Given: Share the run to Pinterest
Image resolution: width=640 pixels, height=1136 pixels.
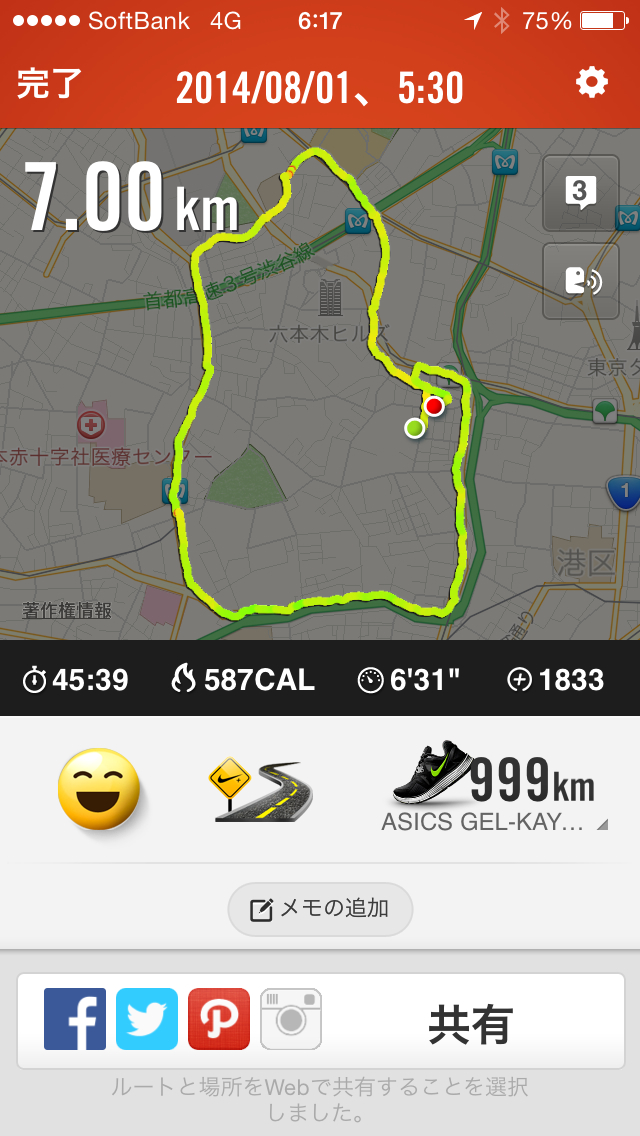Looking at the screenshot, I should coord(219,1019).
